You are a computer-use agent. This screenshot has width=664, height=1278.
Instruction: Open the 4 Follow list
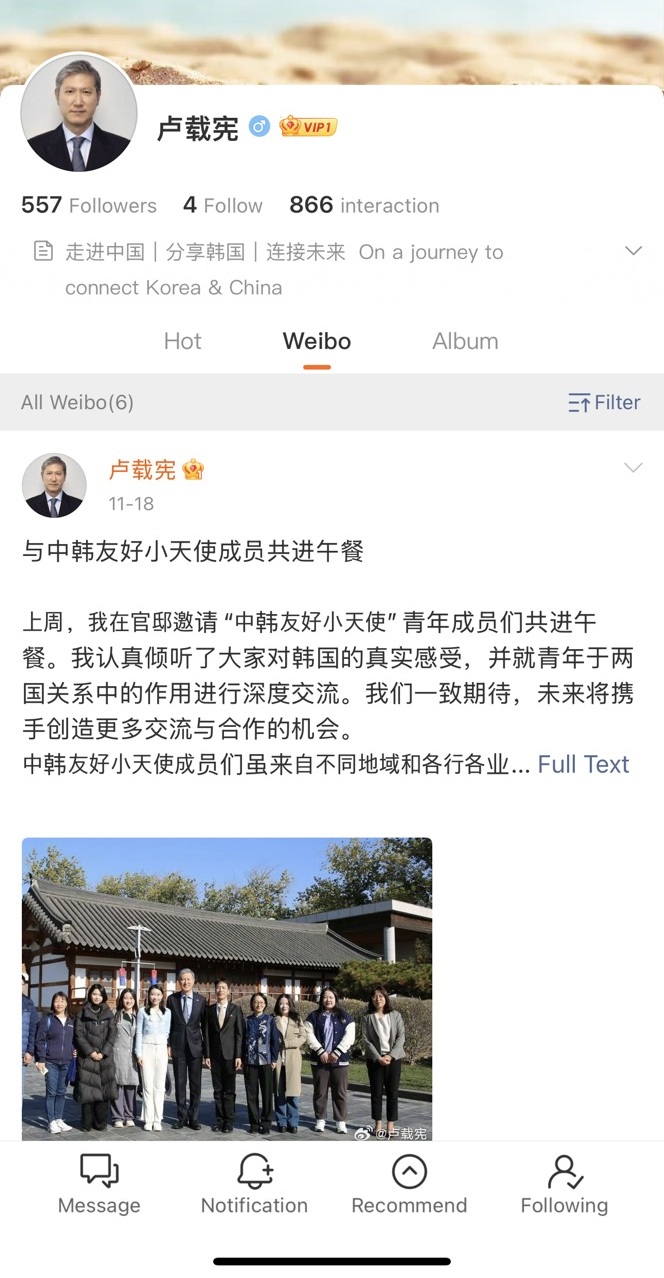tap(222, 205)
